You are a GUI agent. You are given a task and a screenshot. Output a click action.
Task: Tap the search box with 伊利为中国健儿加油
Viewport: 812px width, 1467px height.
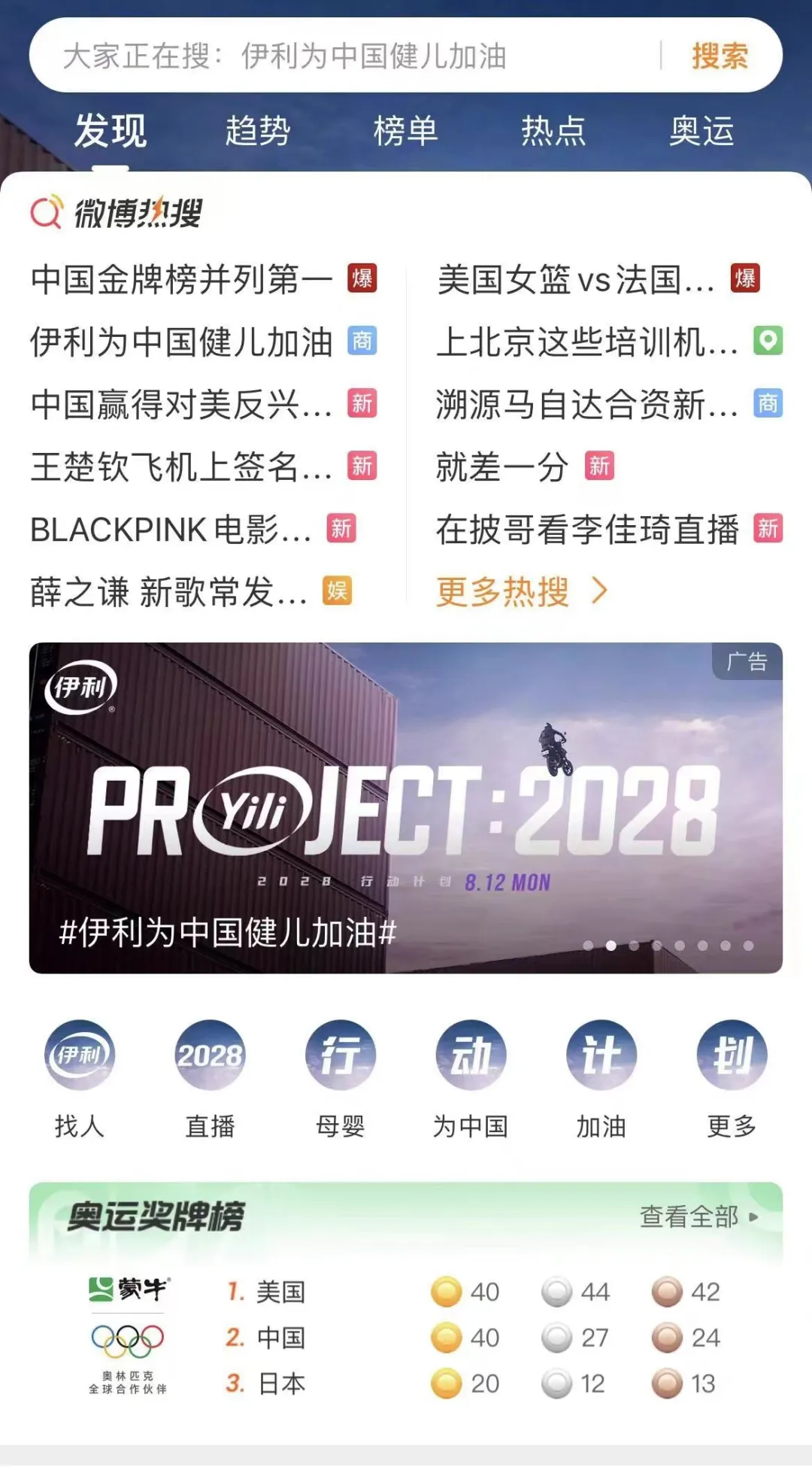(x=346, y=56)
